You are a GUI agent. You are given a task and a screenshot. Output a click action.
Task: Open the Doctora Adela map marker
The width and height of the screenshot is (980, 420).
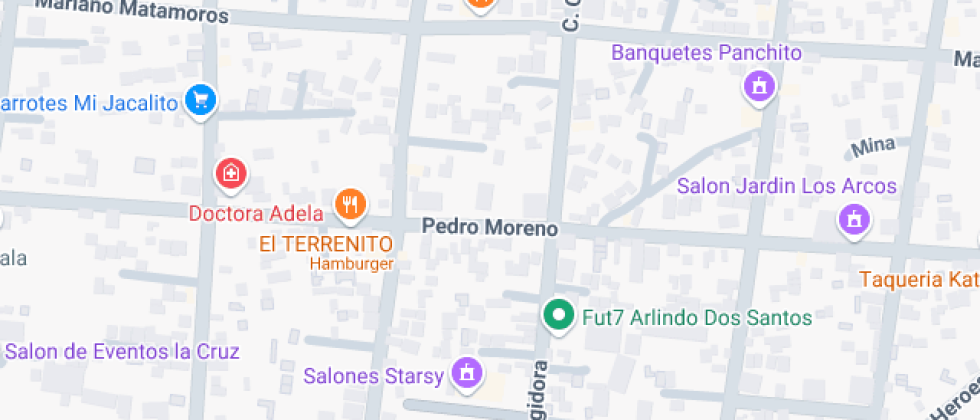[x=231, y=175]
